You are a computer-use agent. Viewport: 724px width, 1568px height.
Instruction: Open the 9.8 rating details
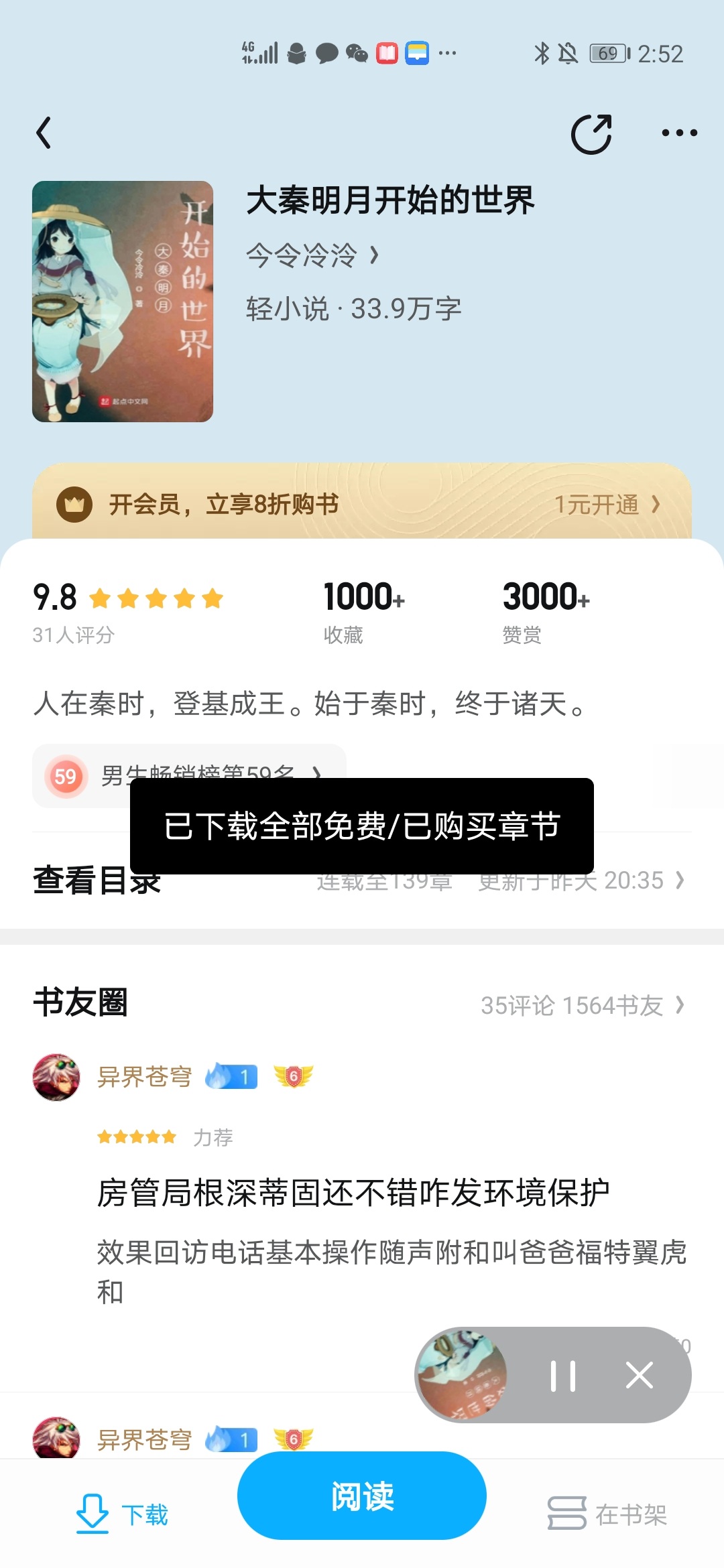coord(127,611)
